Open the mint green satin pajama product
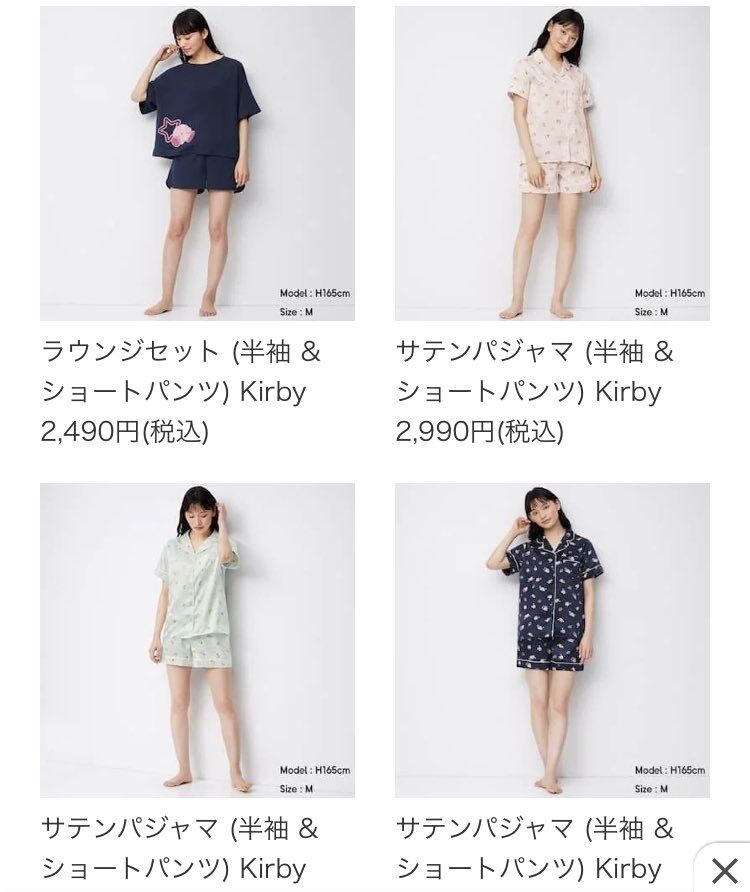This screenshot has width=750, height=892. (x=197, y=640)
